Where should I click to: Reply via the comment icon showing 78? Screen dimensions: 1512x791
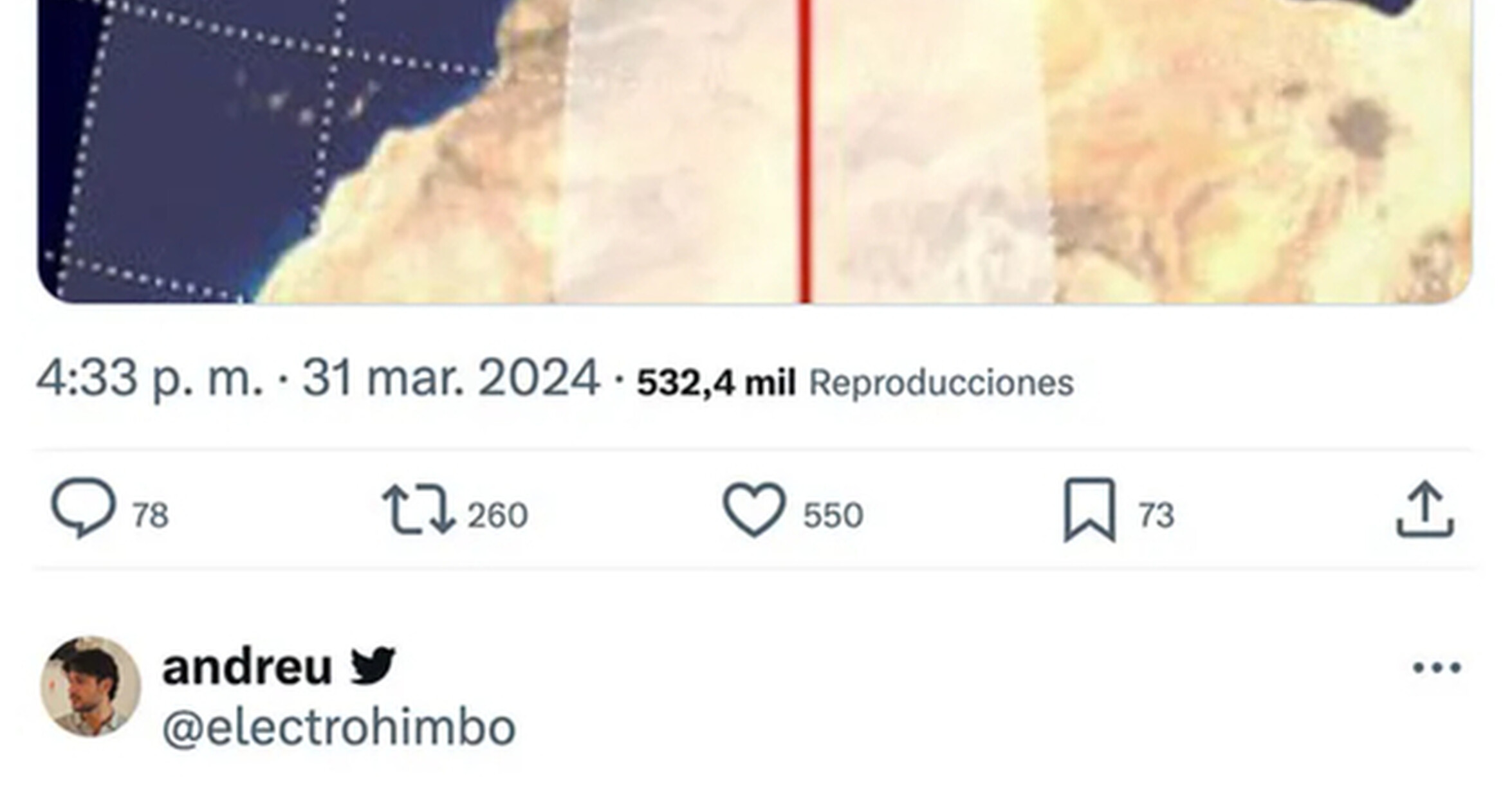click(x=84, y=508)
